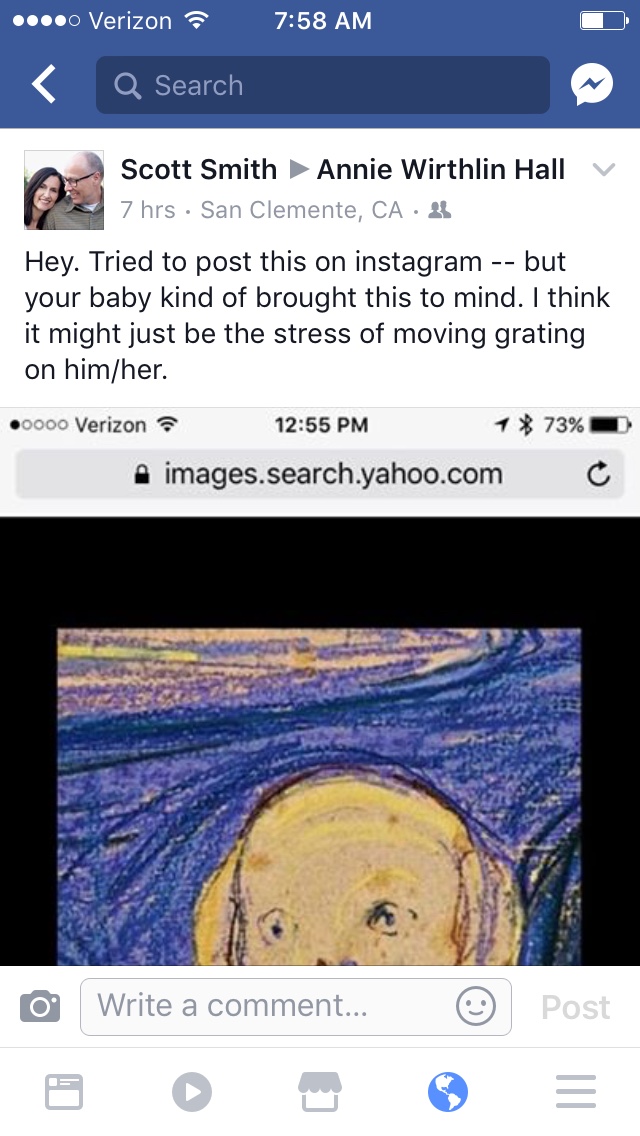Image resolution: width=640 pixels, height=1136 pixels.
Task: Tap the Search field in the header
Action: (x=322, y=86)
